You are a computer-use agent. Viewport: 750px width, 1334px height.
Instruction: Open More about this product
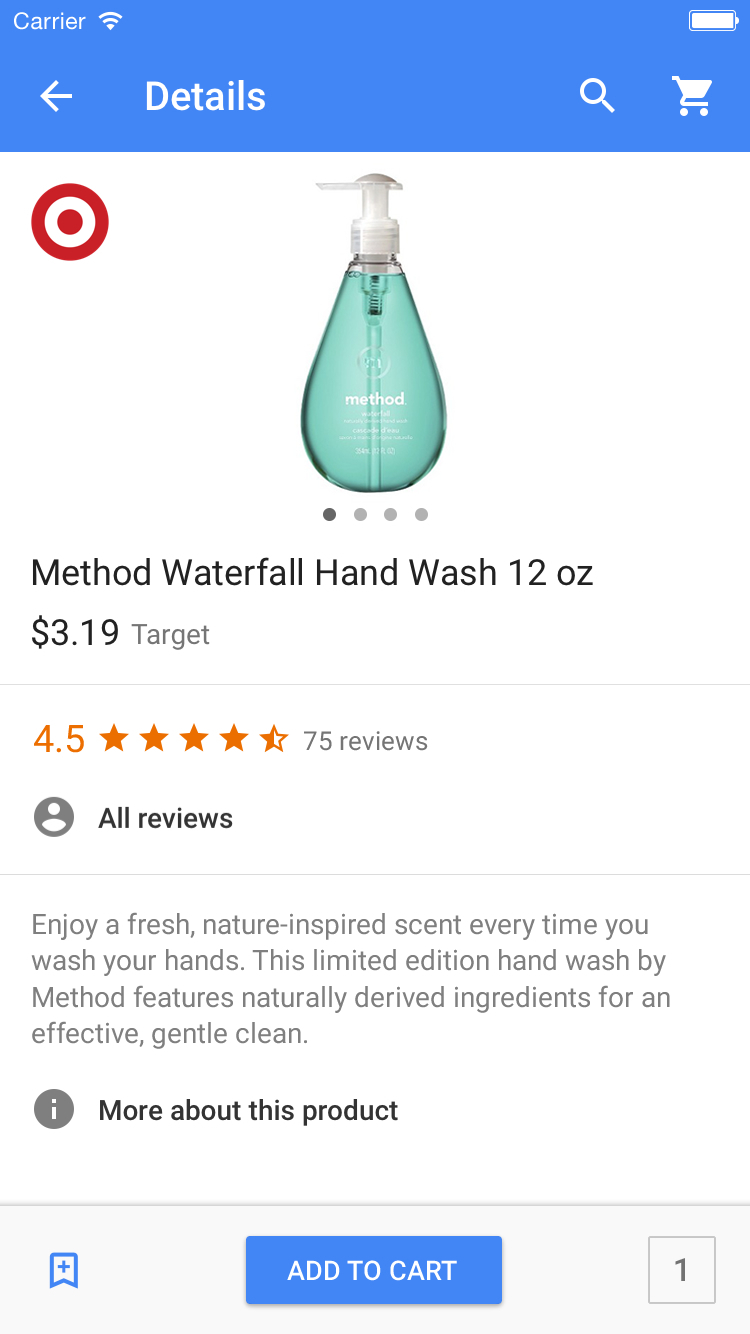point(247,1110)
